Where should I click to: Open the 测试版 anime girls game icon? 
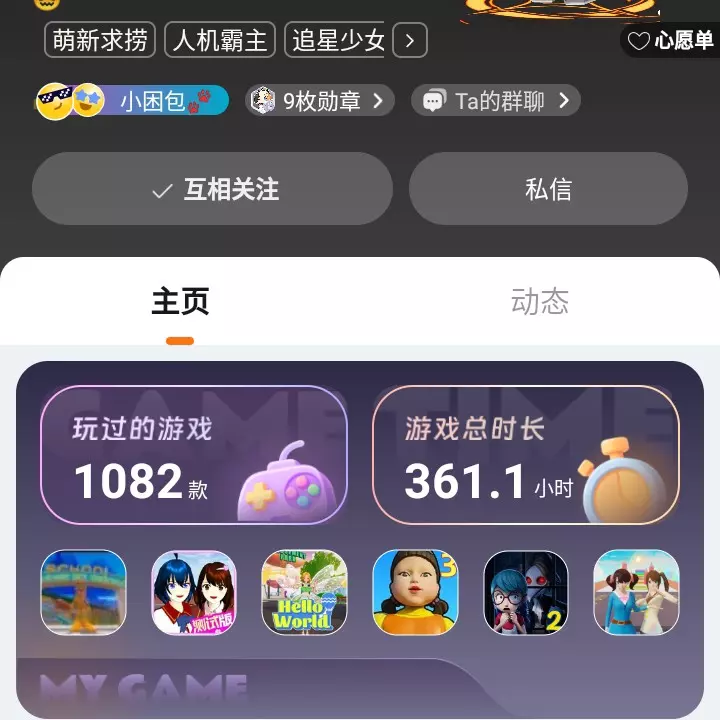click(194, 592)
